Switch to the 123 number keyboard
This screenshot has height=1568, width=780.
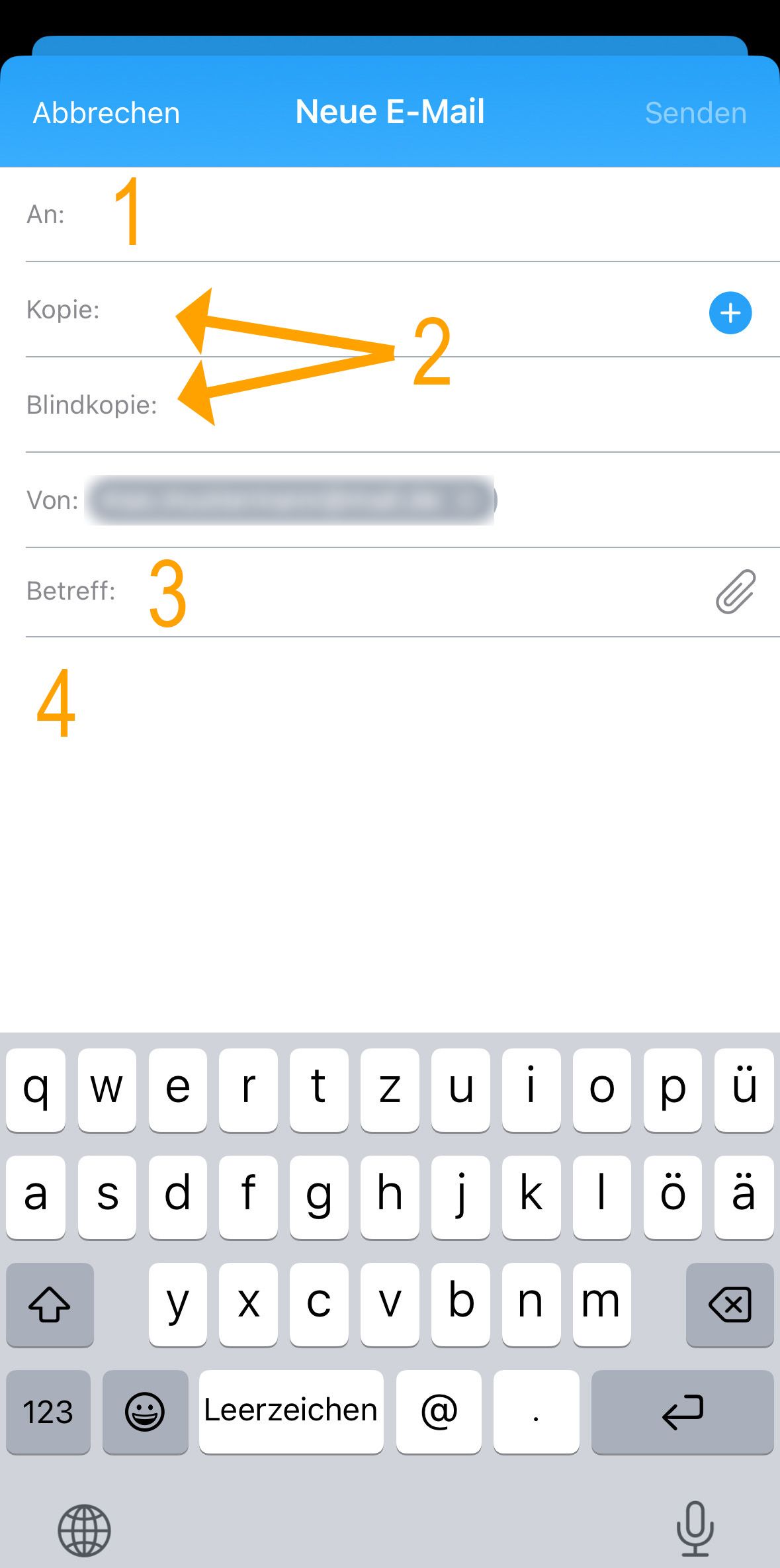[x=48, y=1412]
